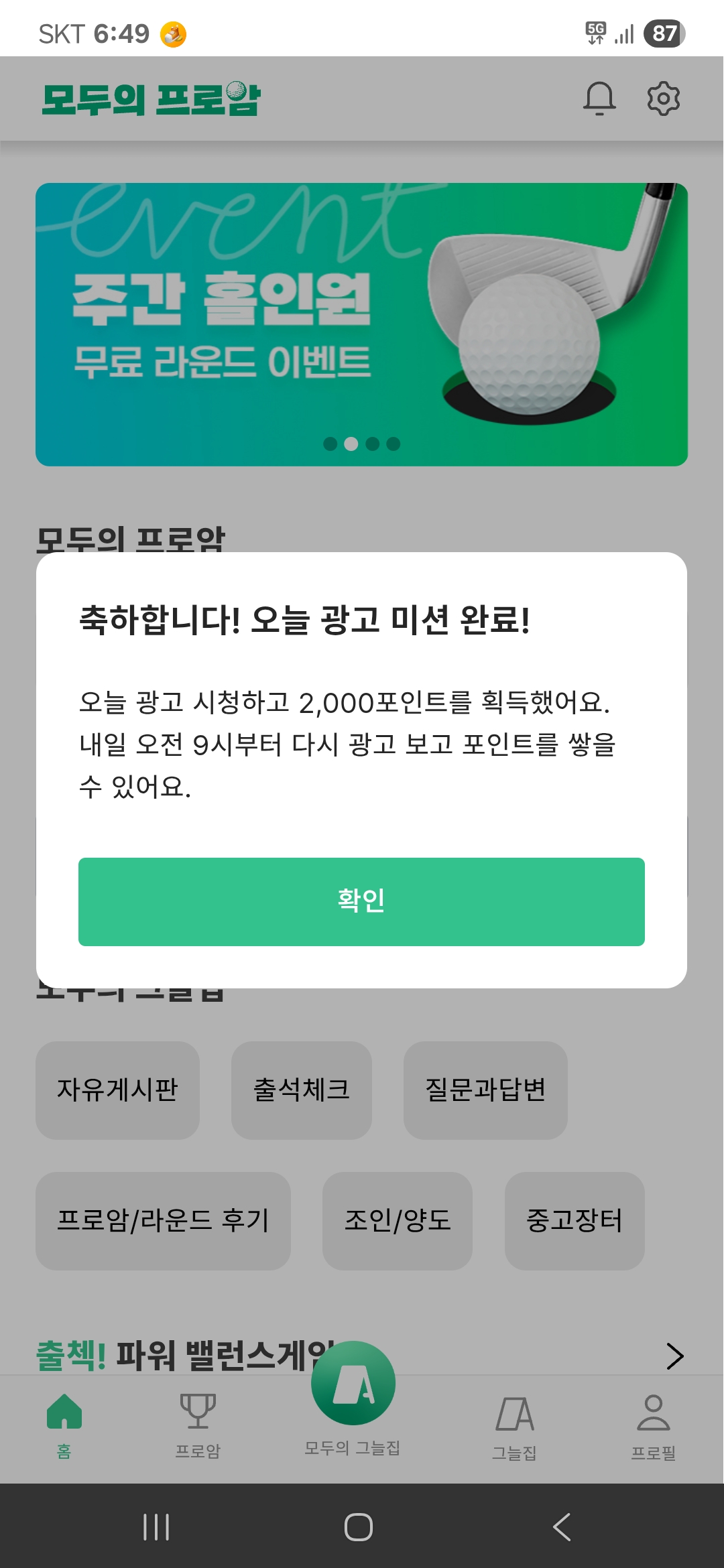Open the notifications bell

pos(599,99)
